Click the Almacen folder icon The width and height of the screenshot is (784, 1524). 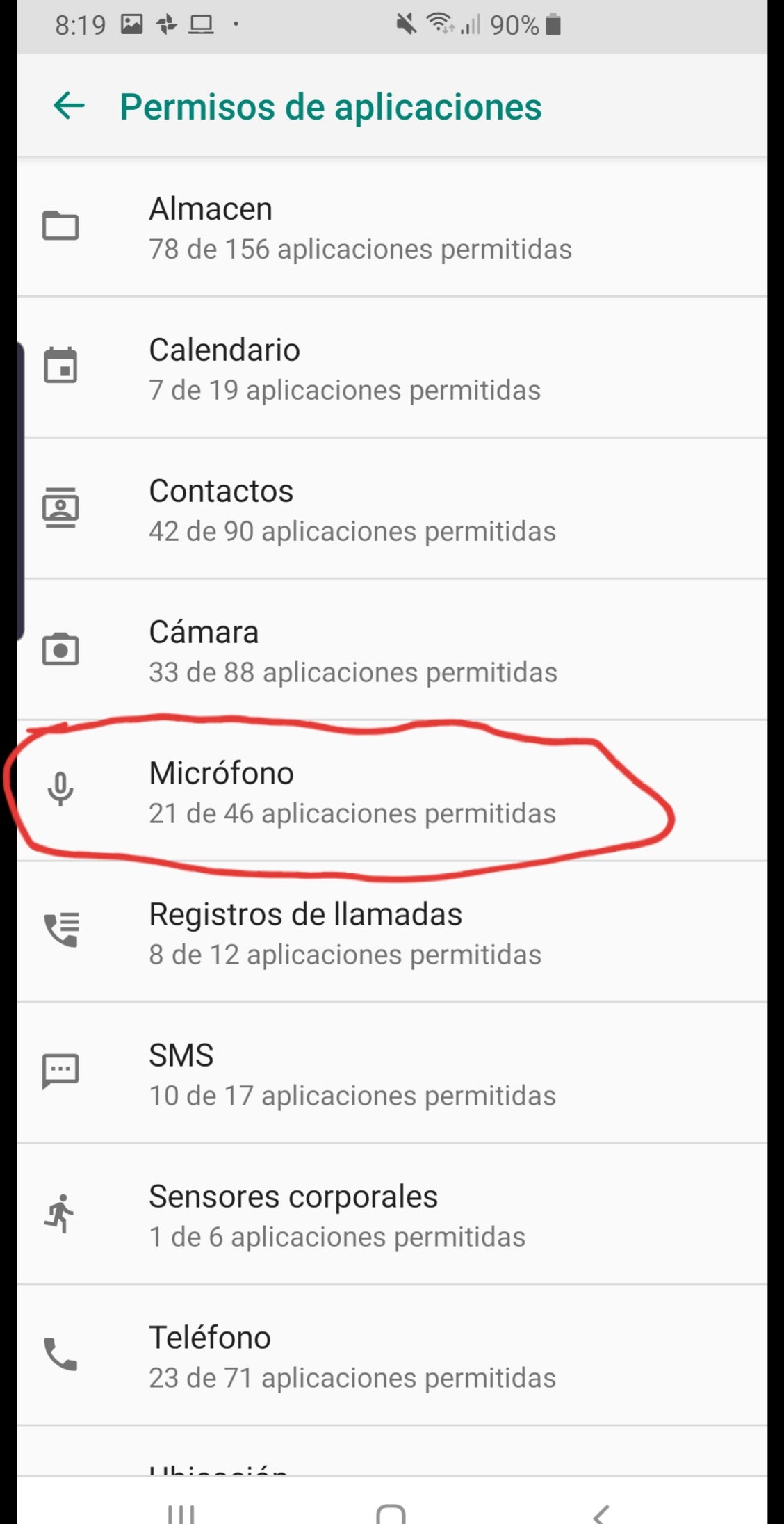[x=62, y=226]
